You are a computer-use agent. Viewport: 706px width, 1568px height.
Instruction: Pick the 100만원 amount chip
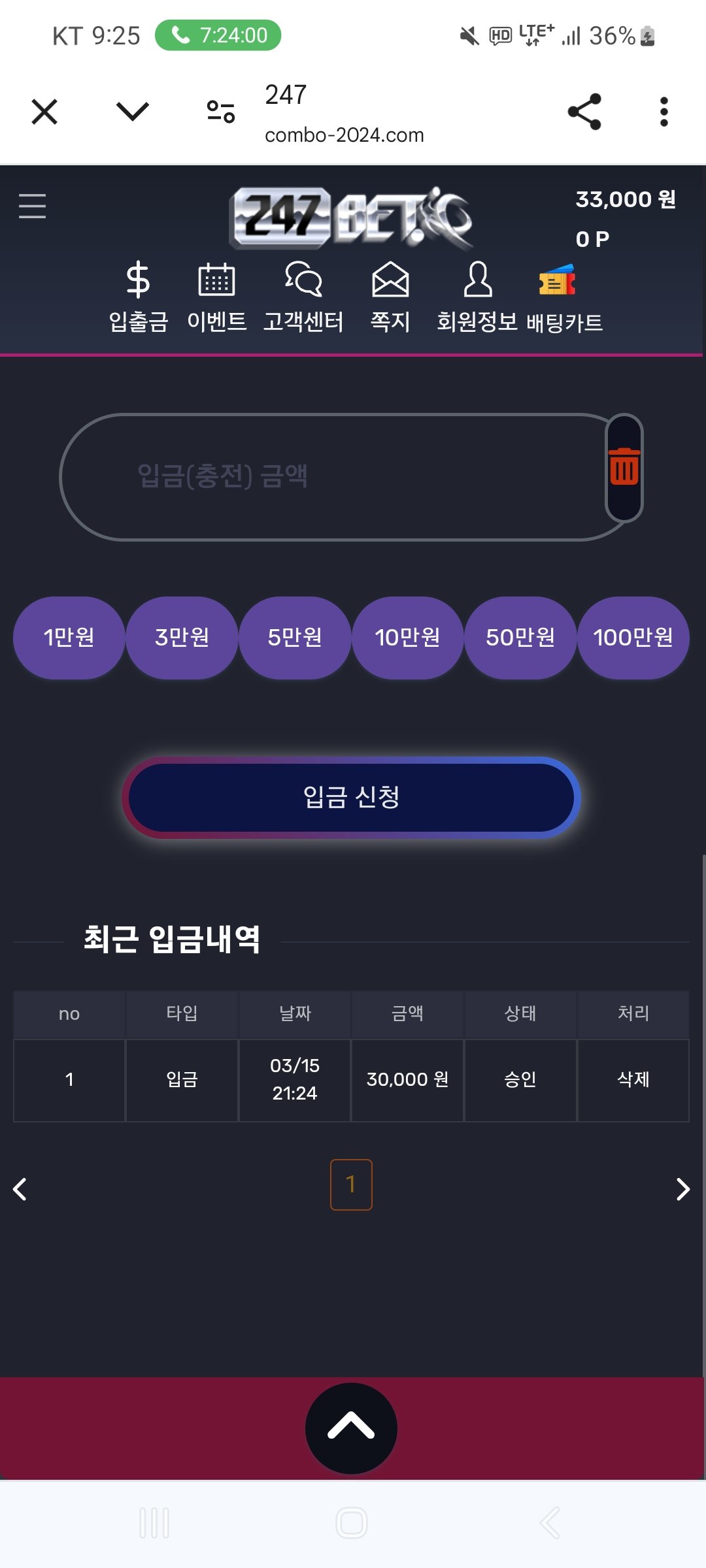click(633, 637)
